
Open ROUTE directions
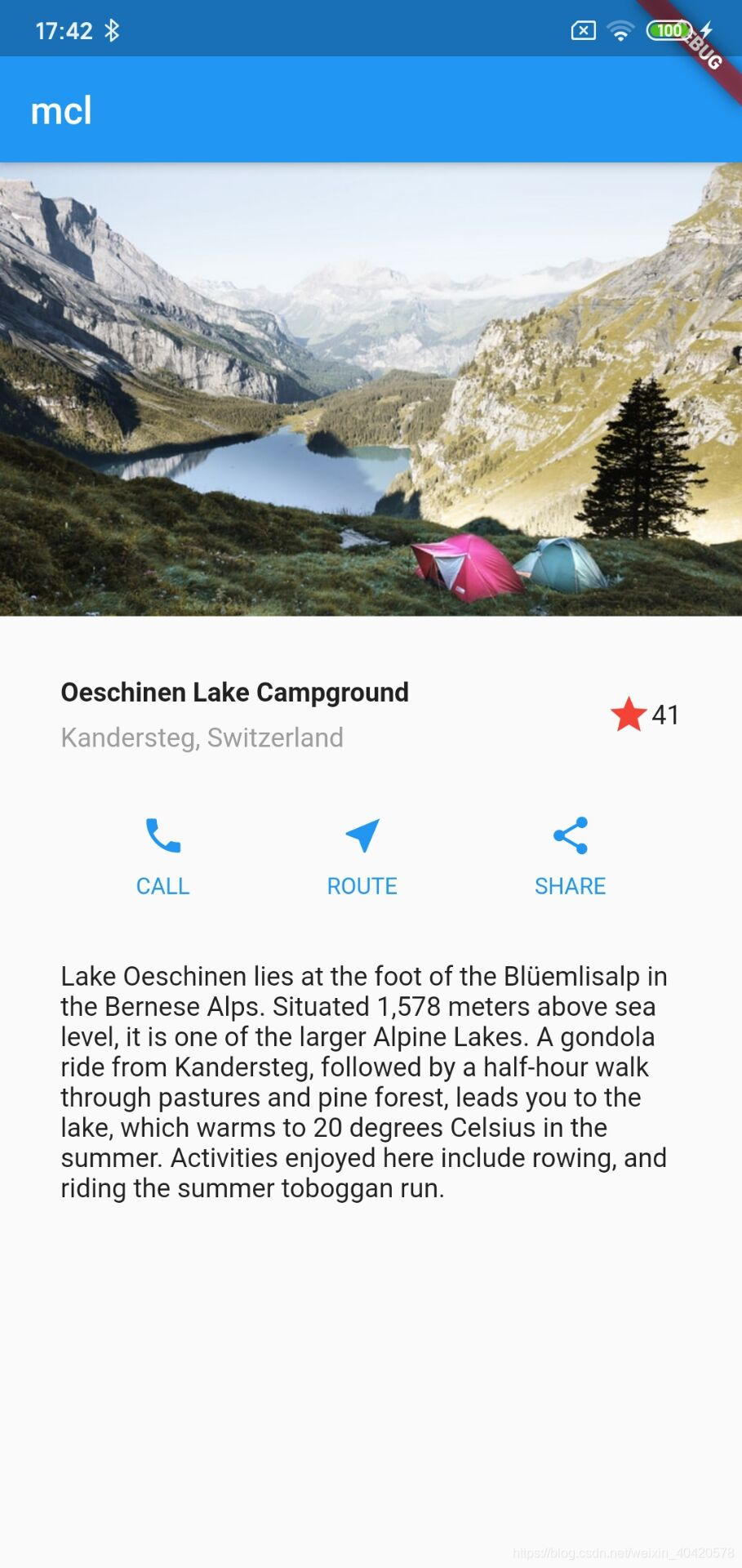362,857
